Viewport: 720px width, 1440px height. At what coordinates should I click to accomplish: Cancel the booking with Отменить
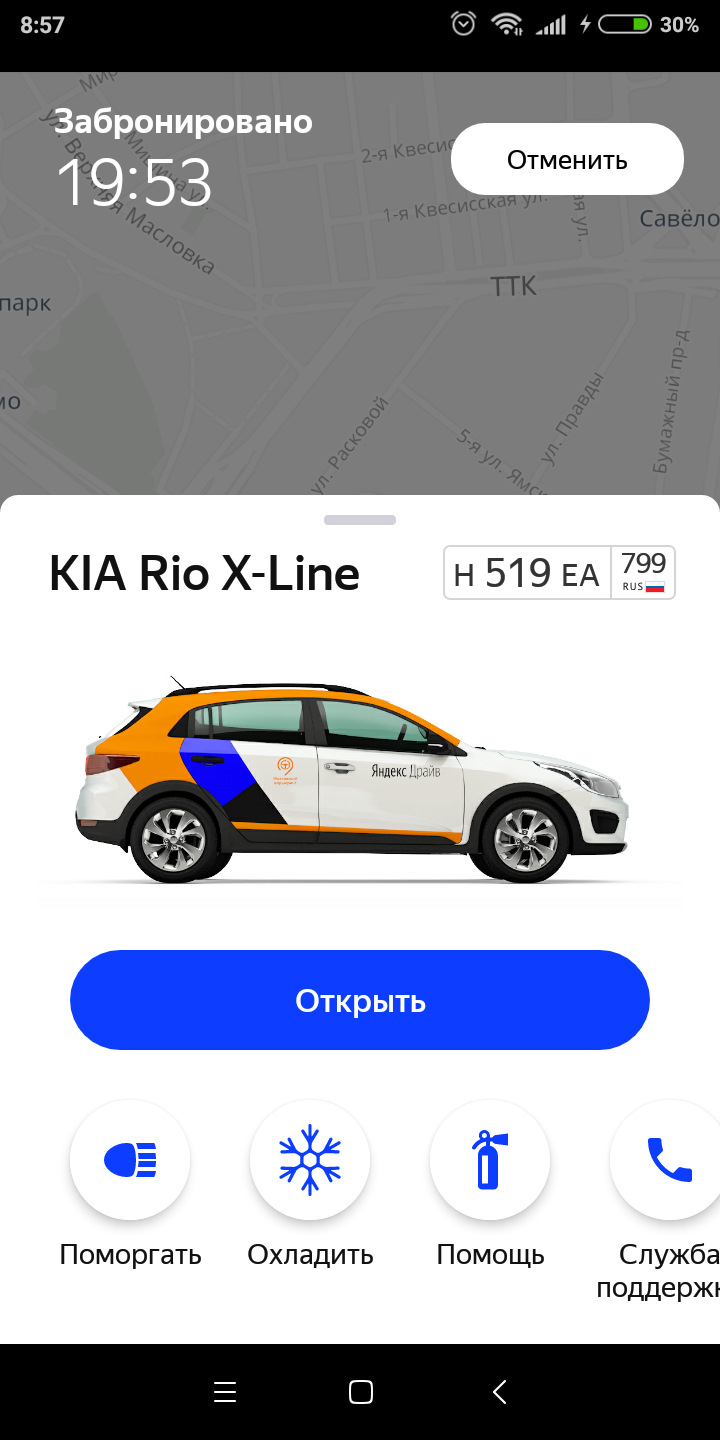tap(567, 159)
